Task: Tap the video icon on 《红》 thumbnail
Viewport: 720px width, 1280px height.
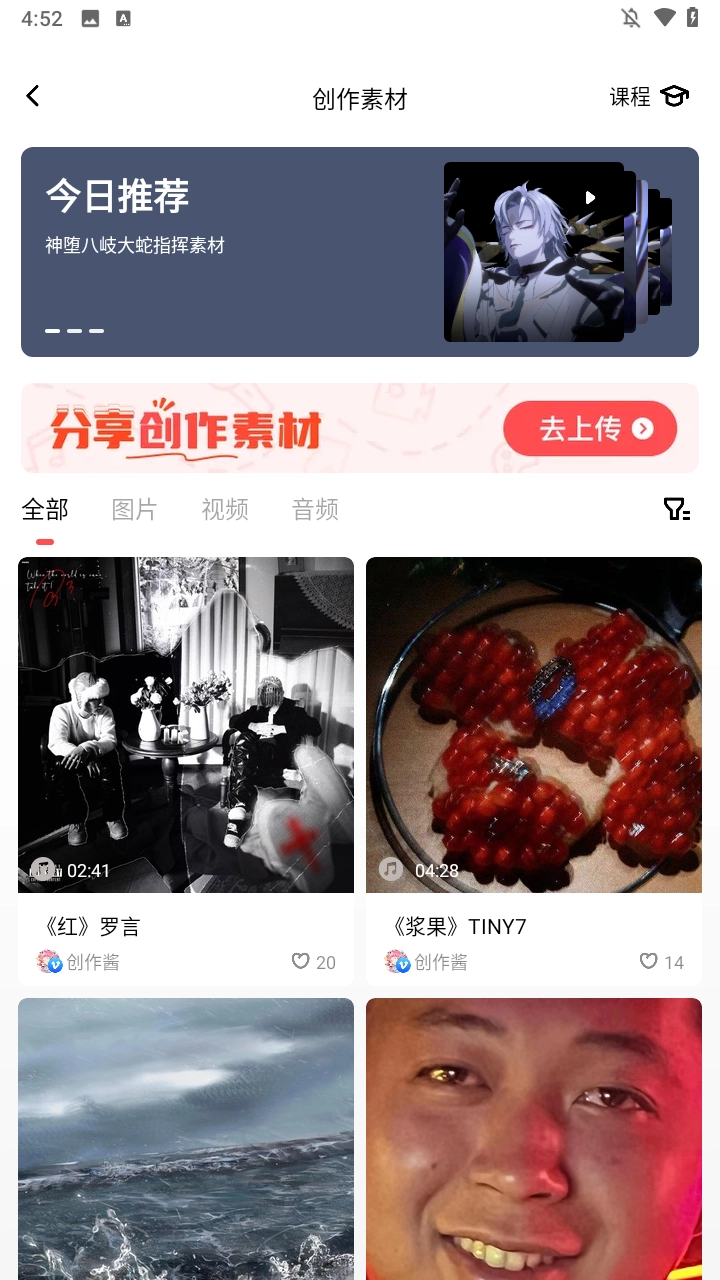Action: 42,870
